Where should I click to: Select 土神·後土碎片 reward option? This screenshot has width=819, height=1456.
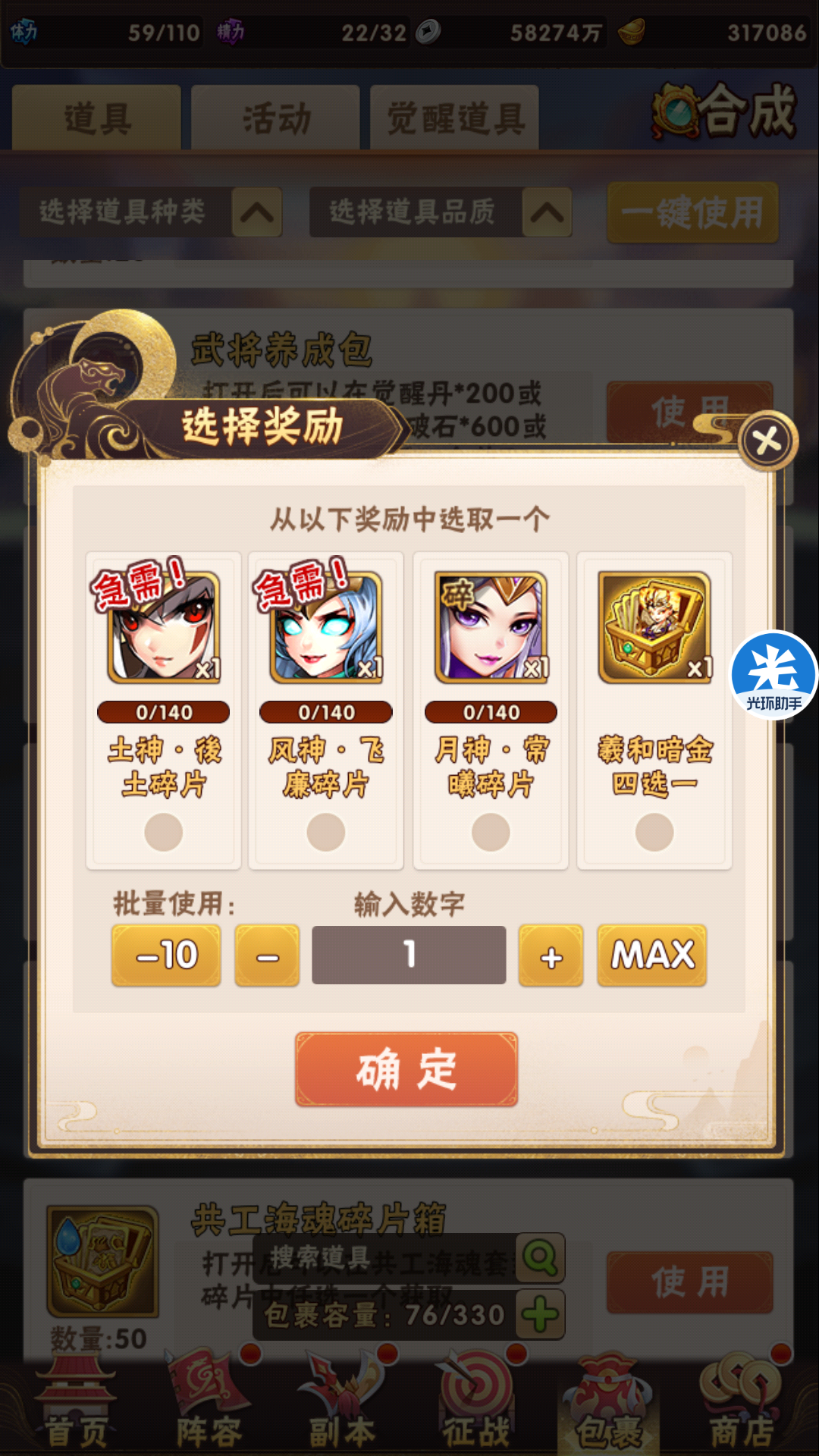163,832
